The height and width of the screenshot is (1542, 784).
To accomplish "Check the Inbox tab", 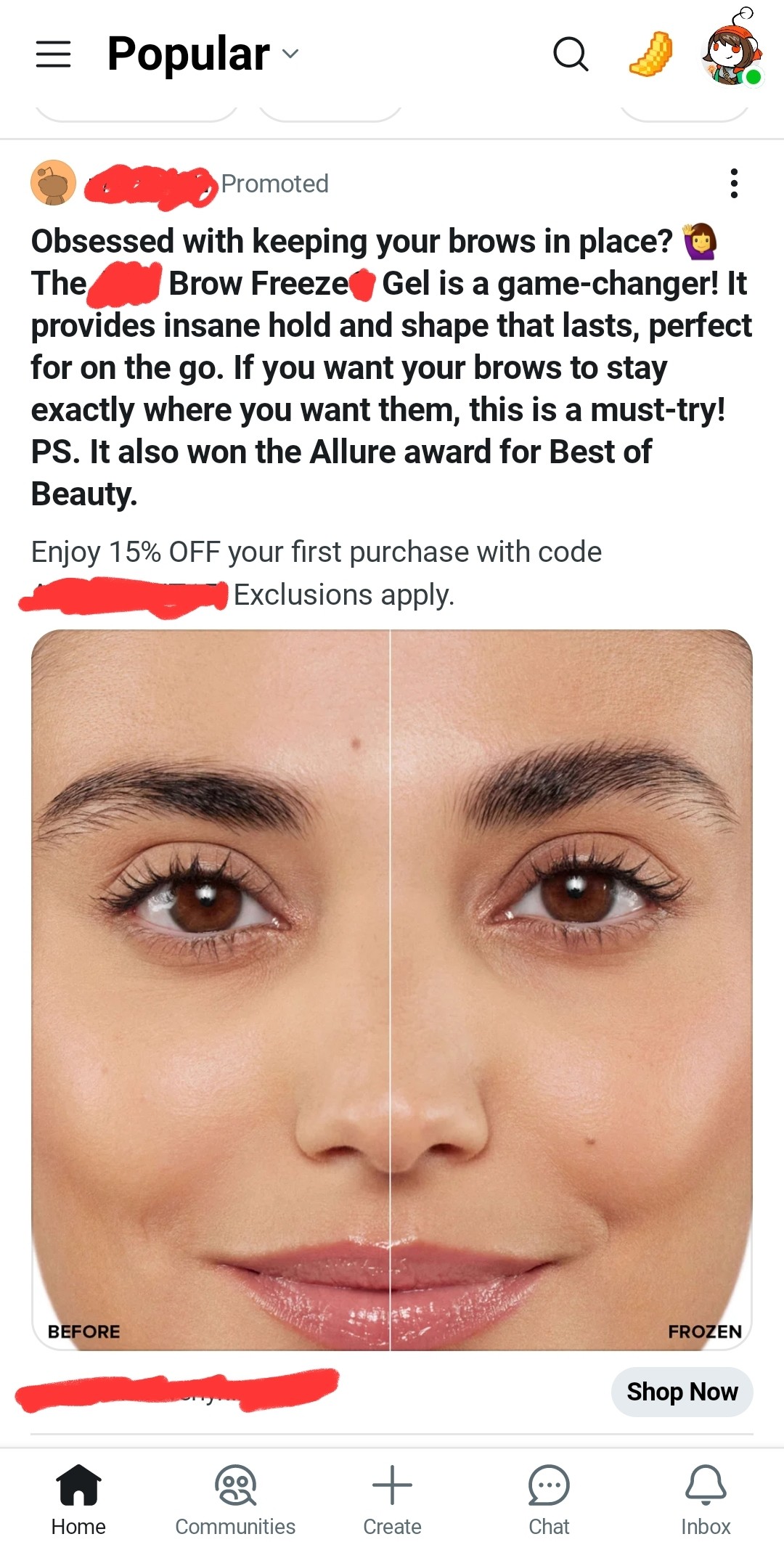I will click(x=706, y=1499).
